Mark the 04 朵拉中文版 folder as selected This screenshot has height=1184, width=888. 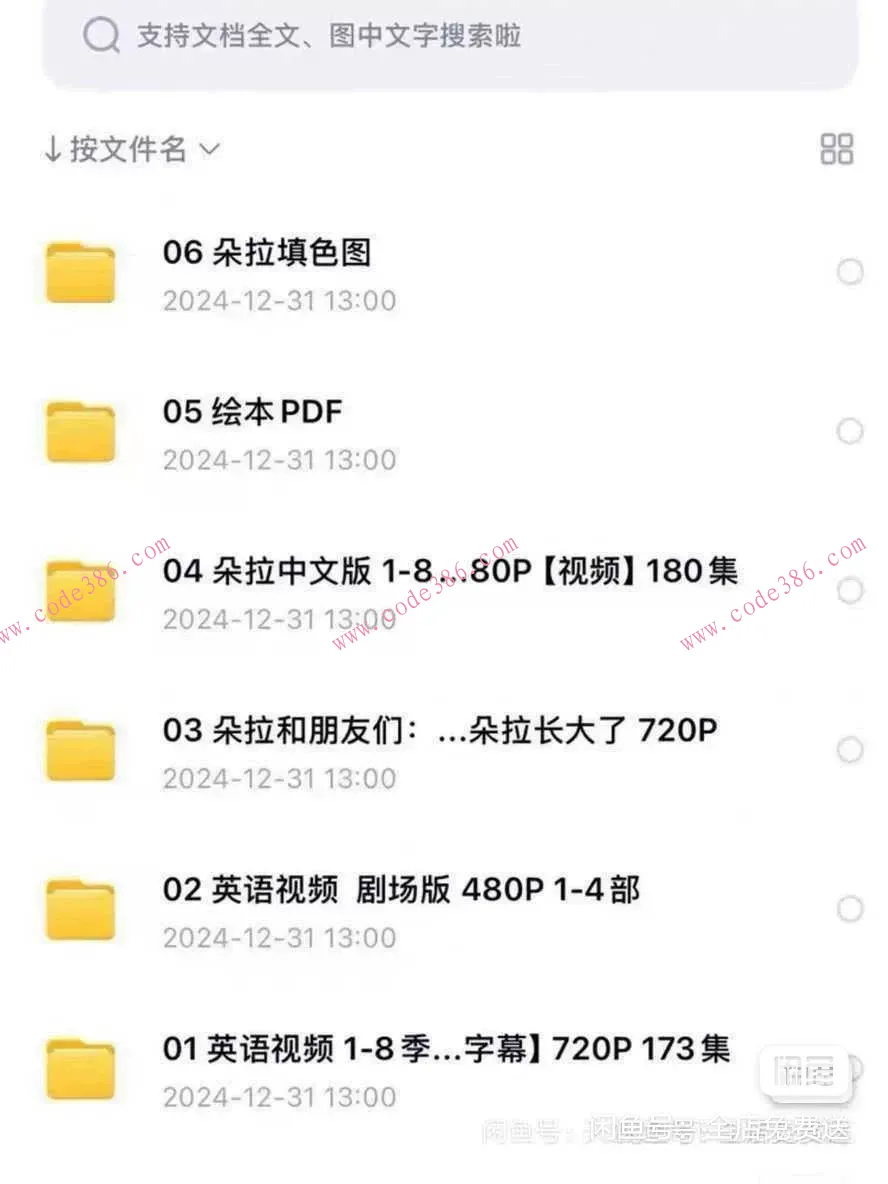coord(850,590)
